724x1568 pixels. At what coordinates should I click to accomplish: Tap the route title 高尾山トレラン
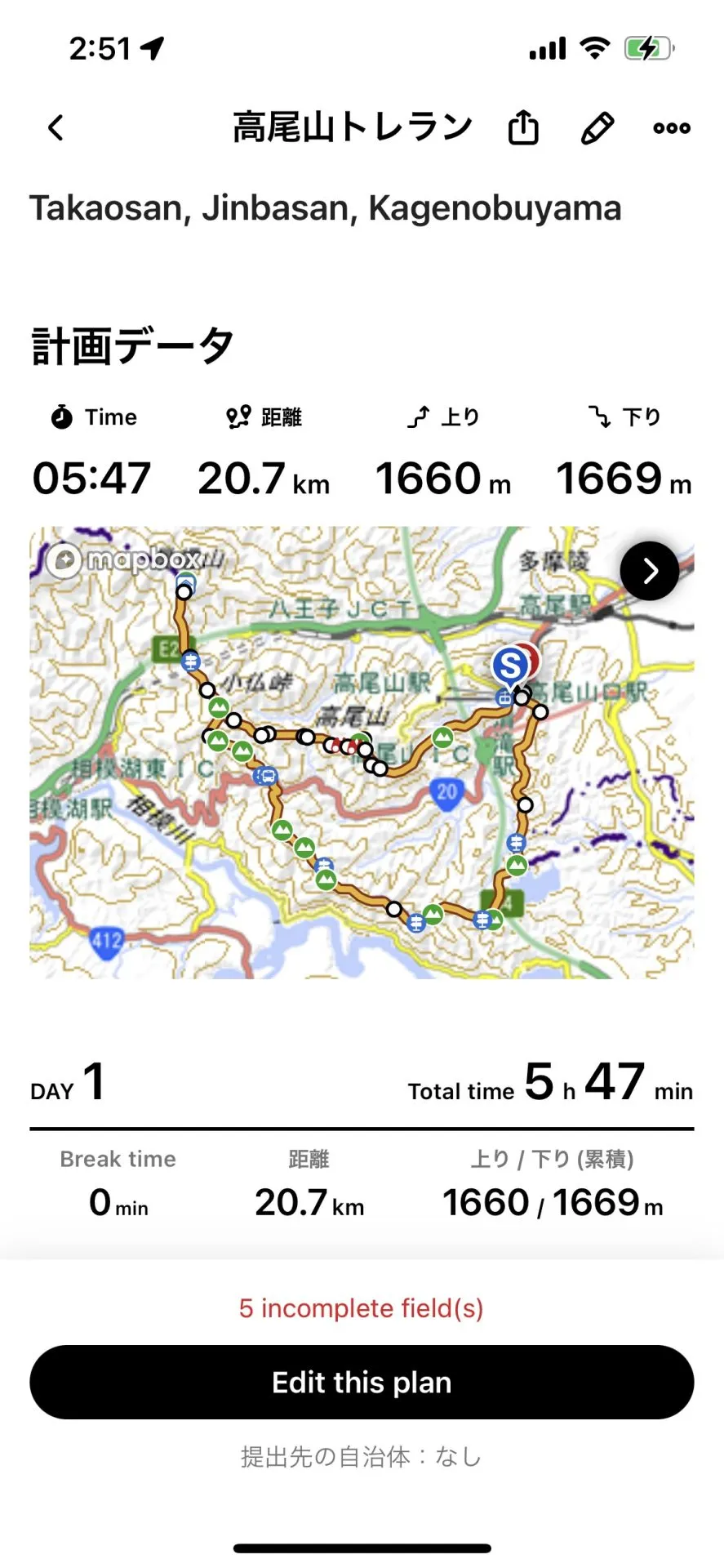pyautogui.click(x=354, y=127)
